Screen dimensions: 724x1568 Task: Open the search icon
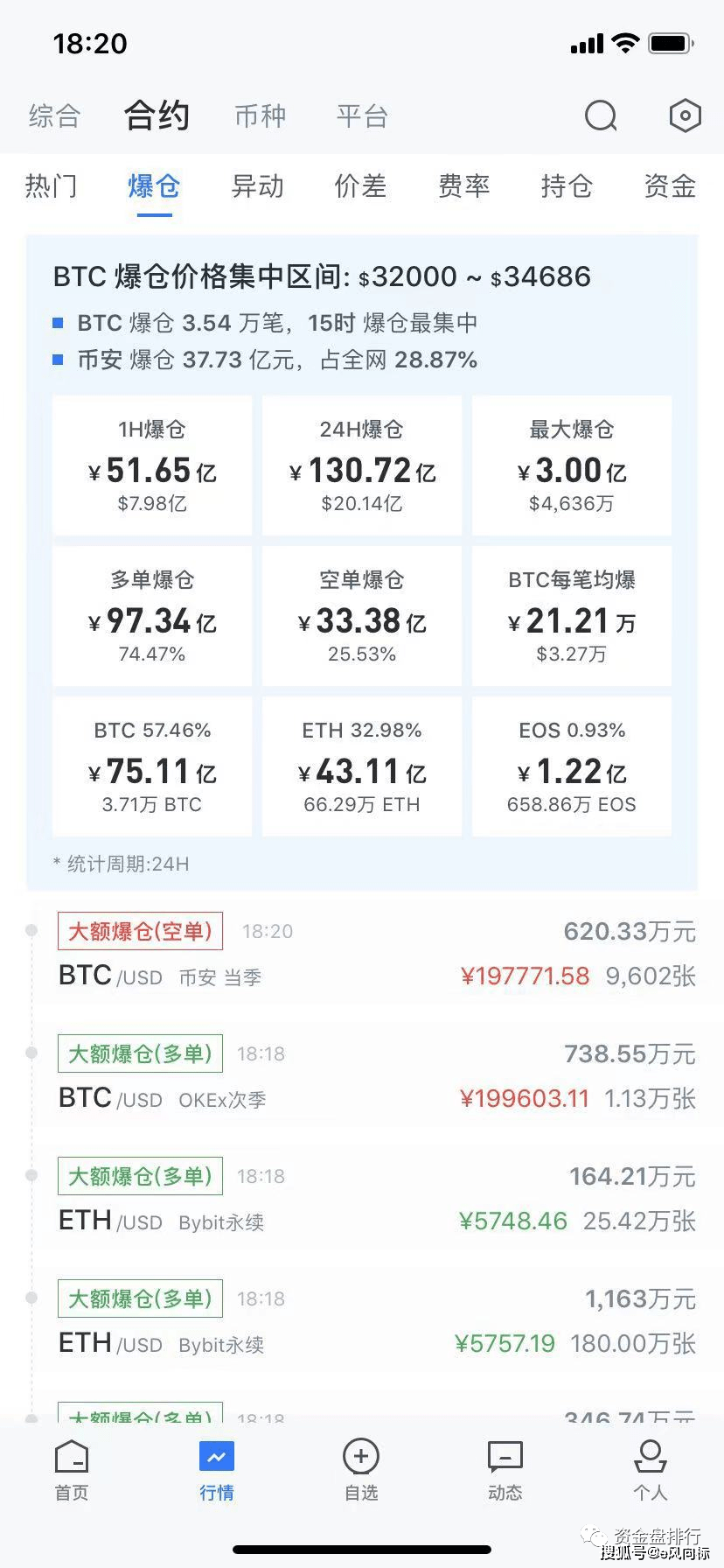coord(601,115)
